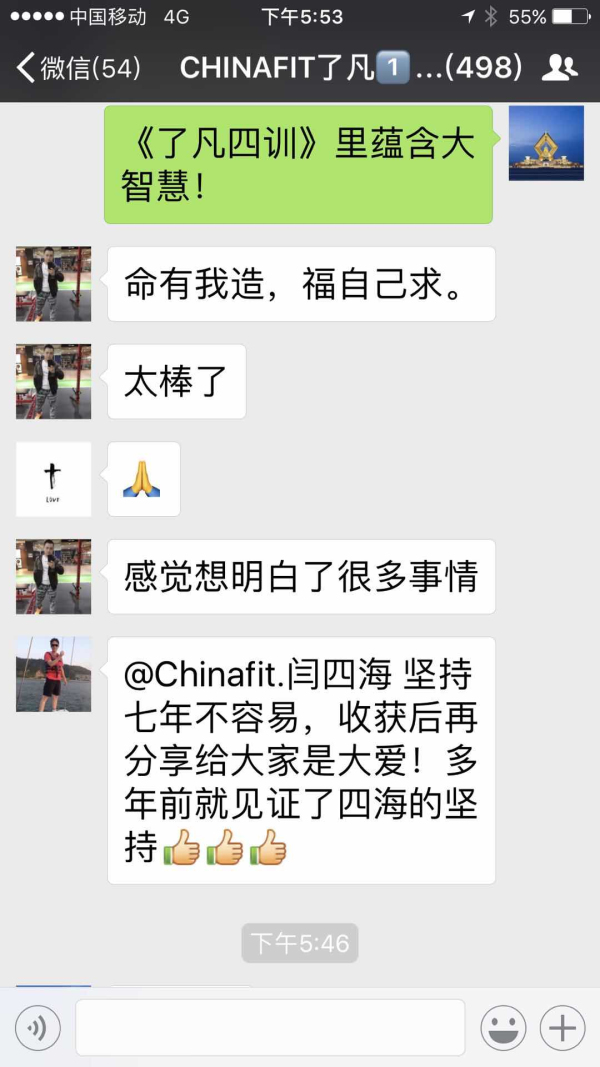600x1067 pixels.
Task: Open my own avatar beside 了凡四训 message
Action: pos(546,143)
